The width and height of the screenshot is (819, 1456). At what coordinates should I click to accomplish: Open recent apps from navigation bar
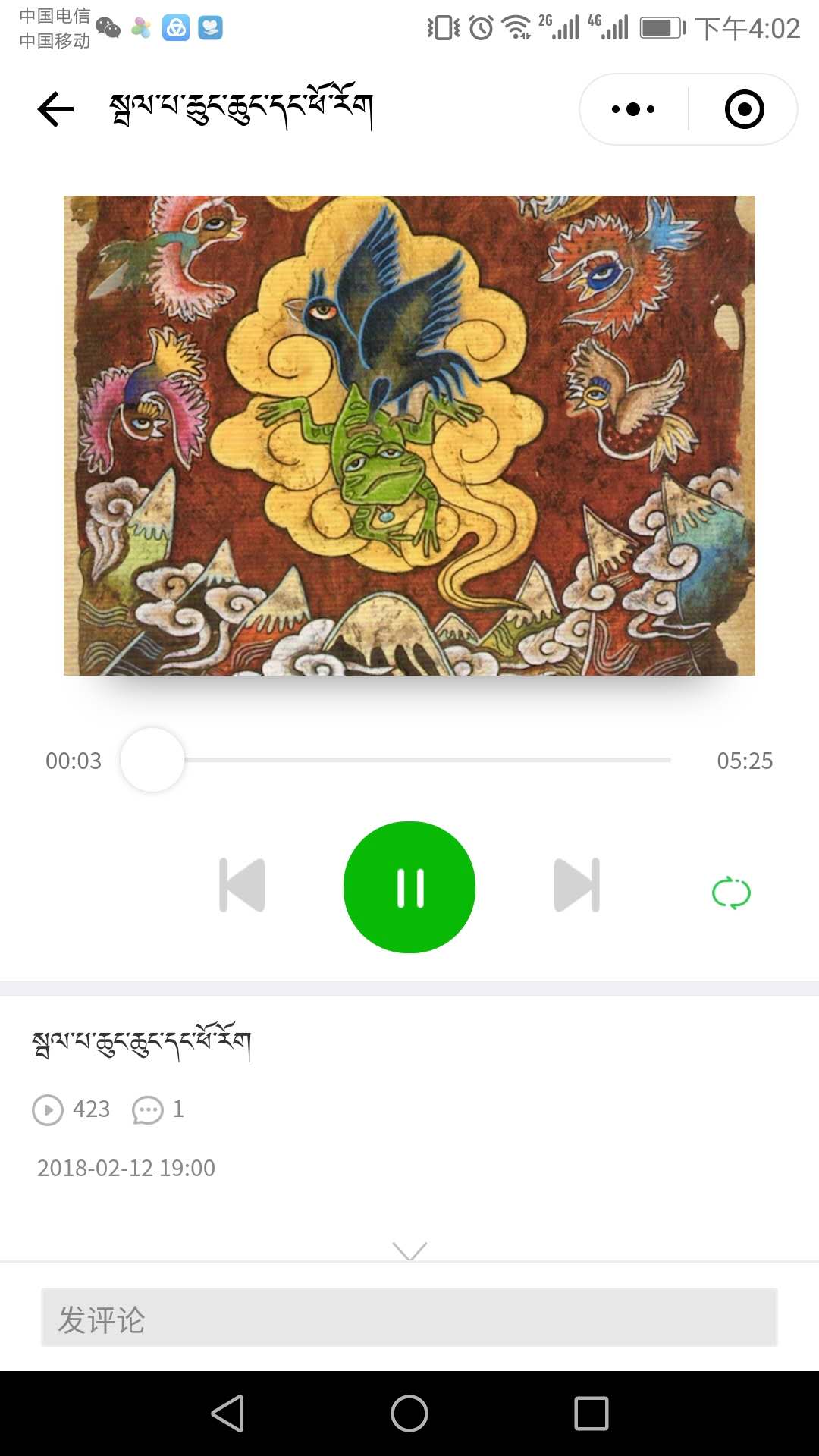point(591,1414)
